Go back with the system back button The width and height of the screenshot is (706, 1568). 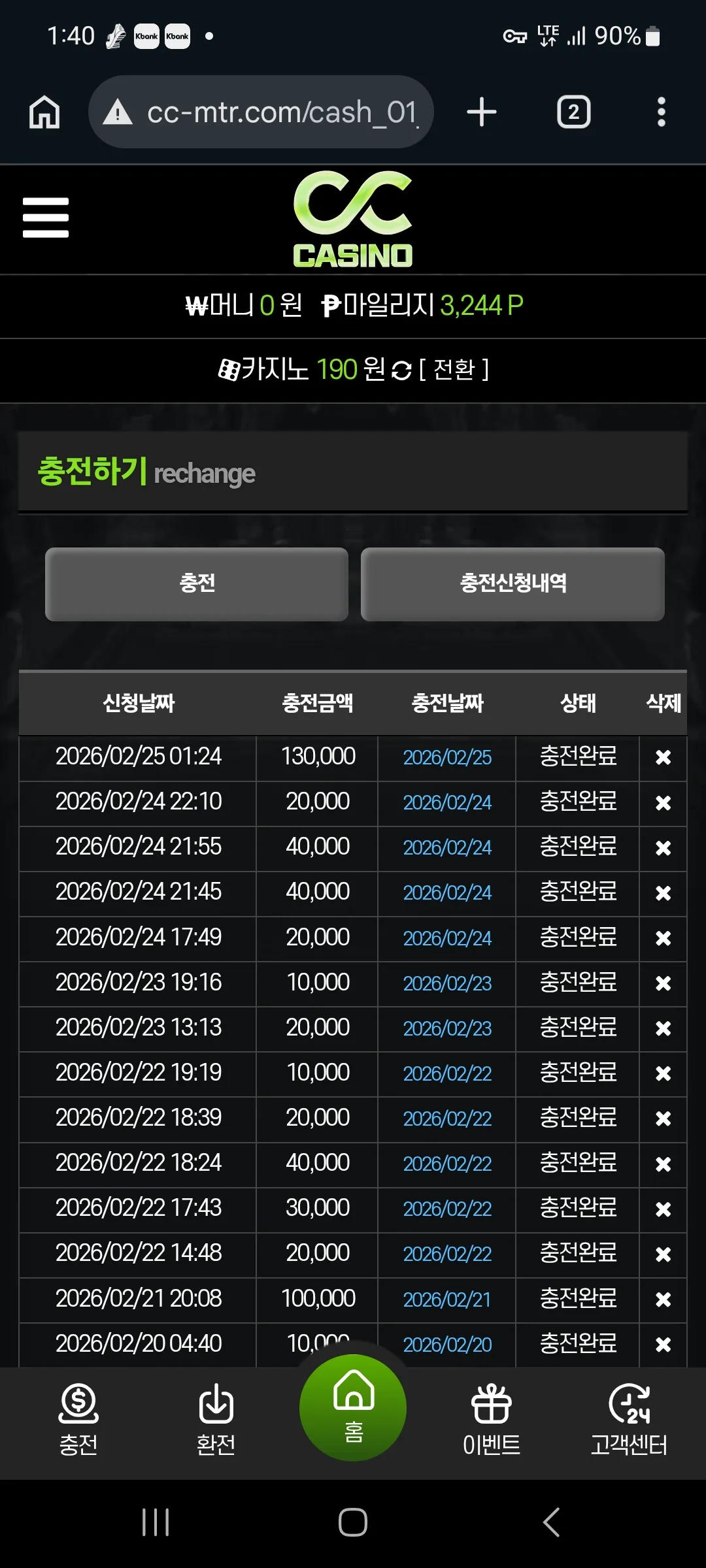[x=551, y=1522]
